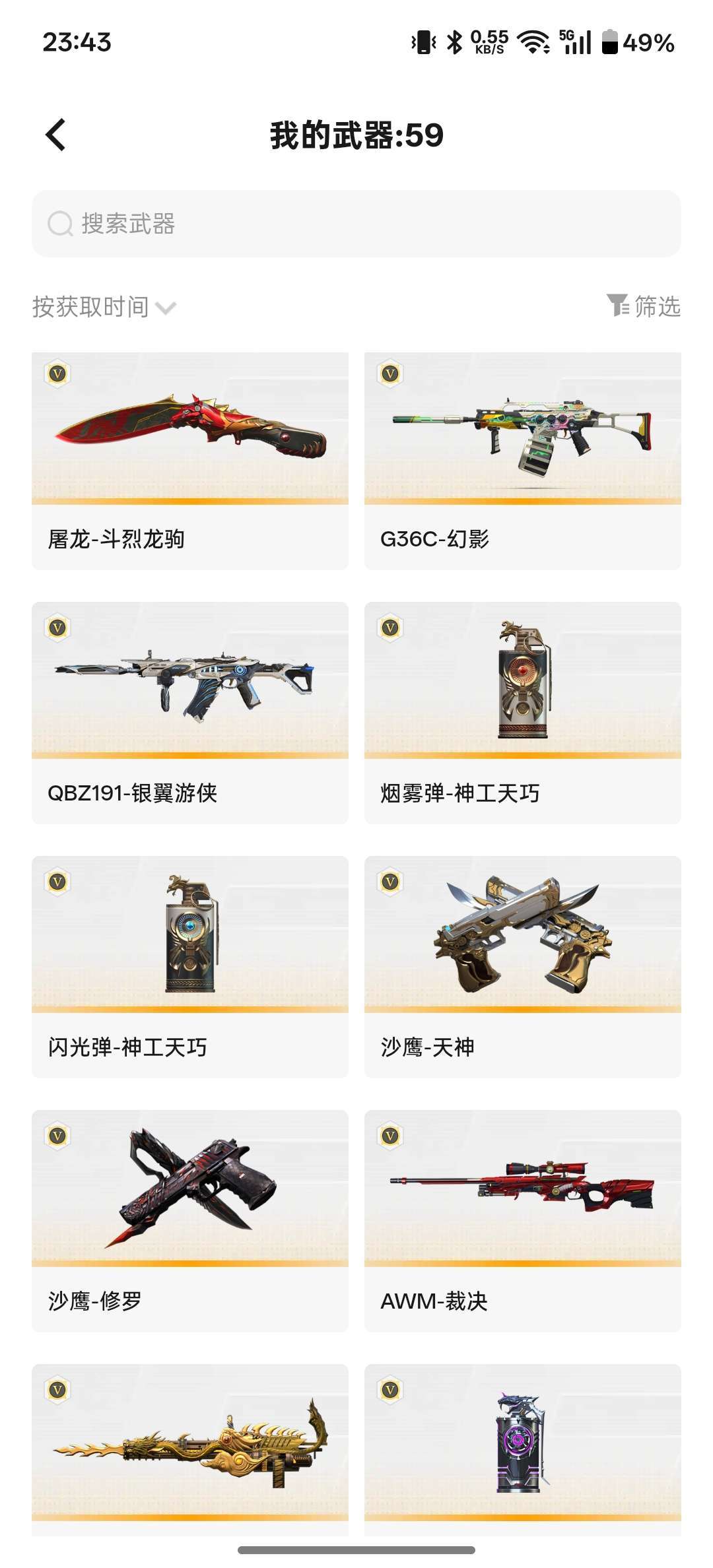View the 沙鹰-天神 pistol card
713x1568 pixels.
coord(522,966)
